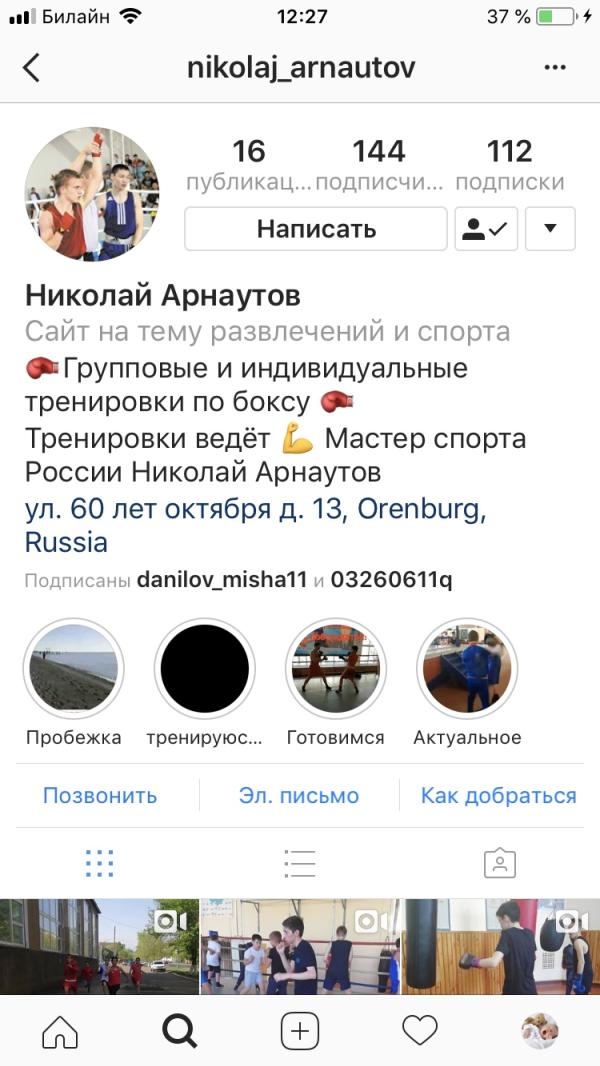Image resolution: width=600 pixels, height=1066 pixels.
Task: Open the Готовимся story highlight
Action: 335,668
